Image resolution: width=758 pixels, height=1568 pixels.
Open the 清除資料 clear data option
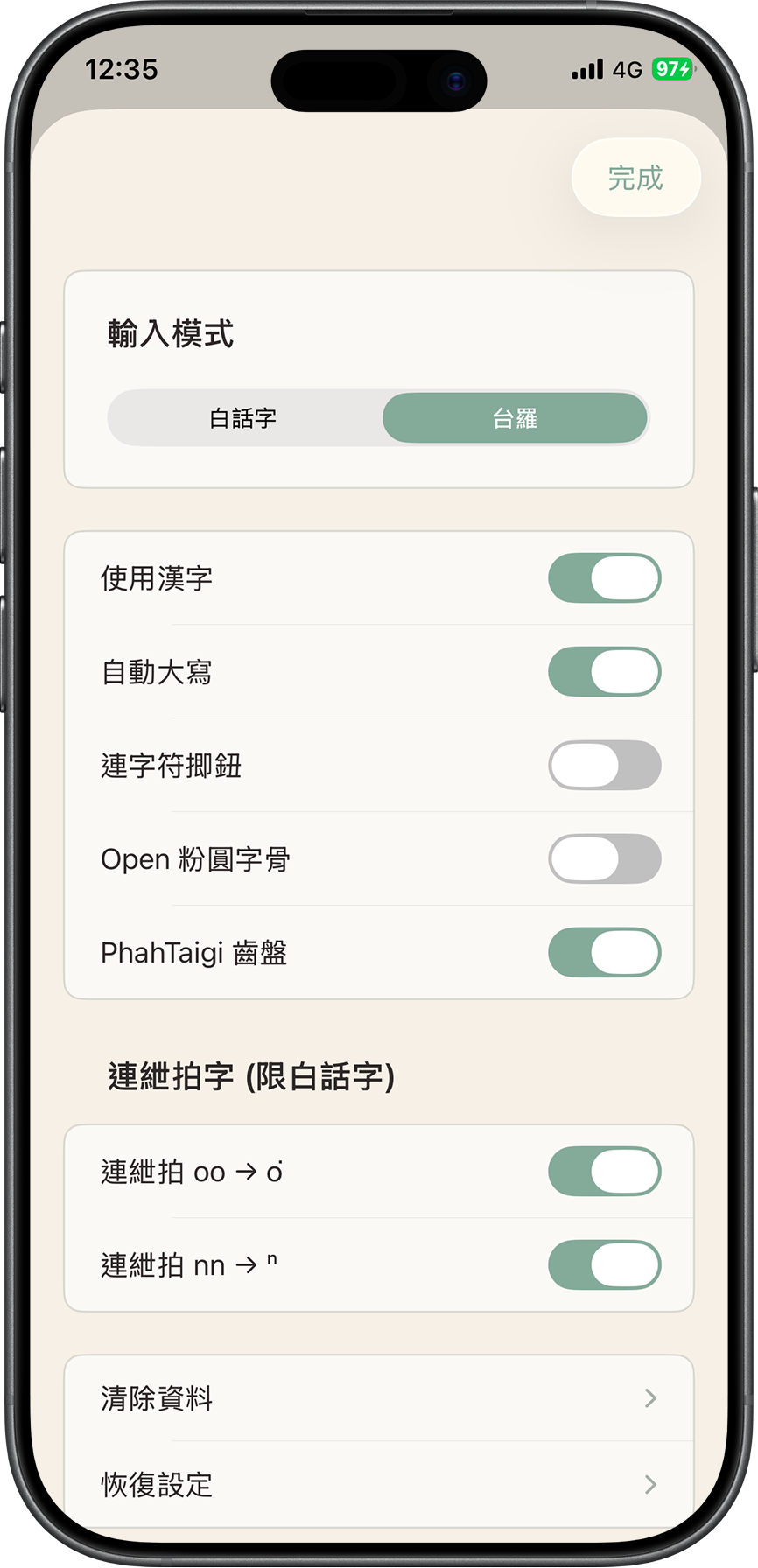pos(158,1398)
